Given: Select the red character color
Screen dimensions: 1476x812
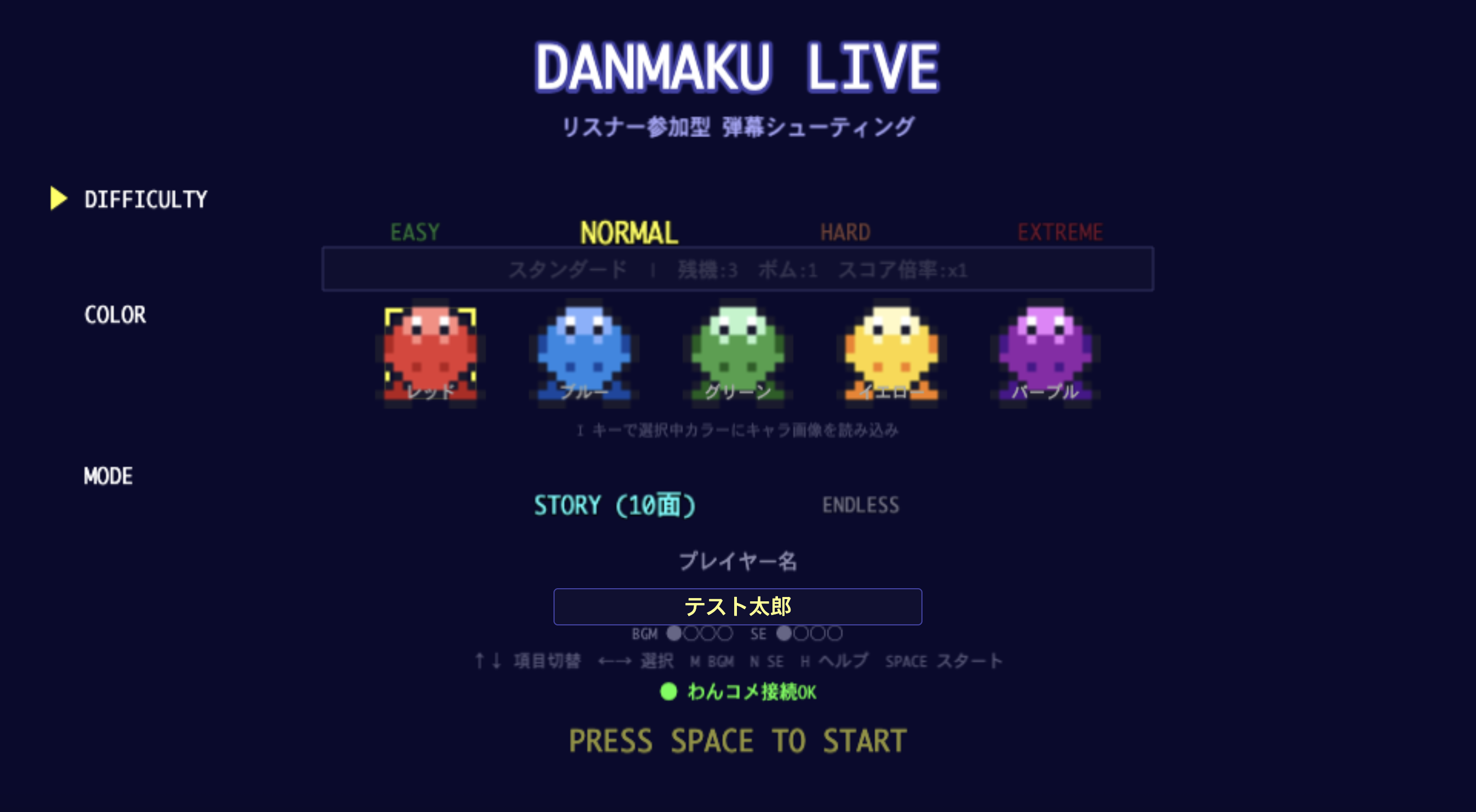Looking at the screenshot, I should [x=430, y=354].
